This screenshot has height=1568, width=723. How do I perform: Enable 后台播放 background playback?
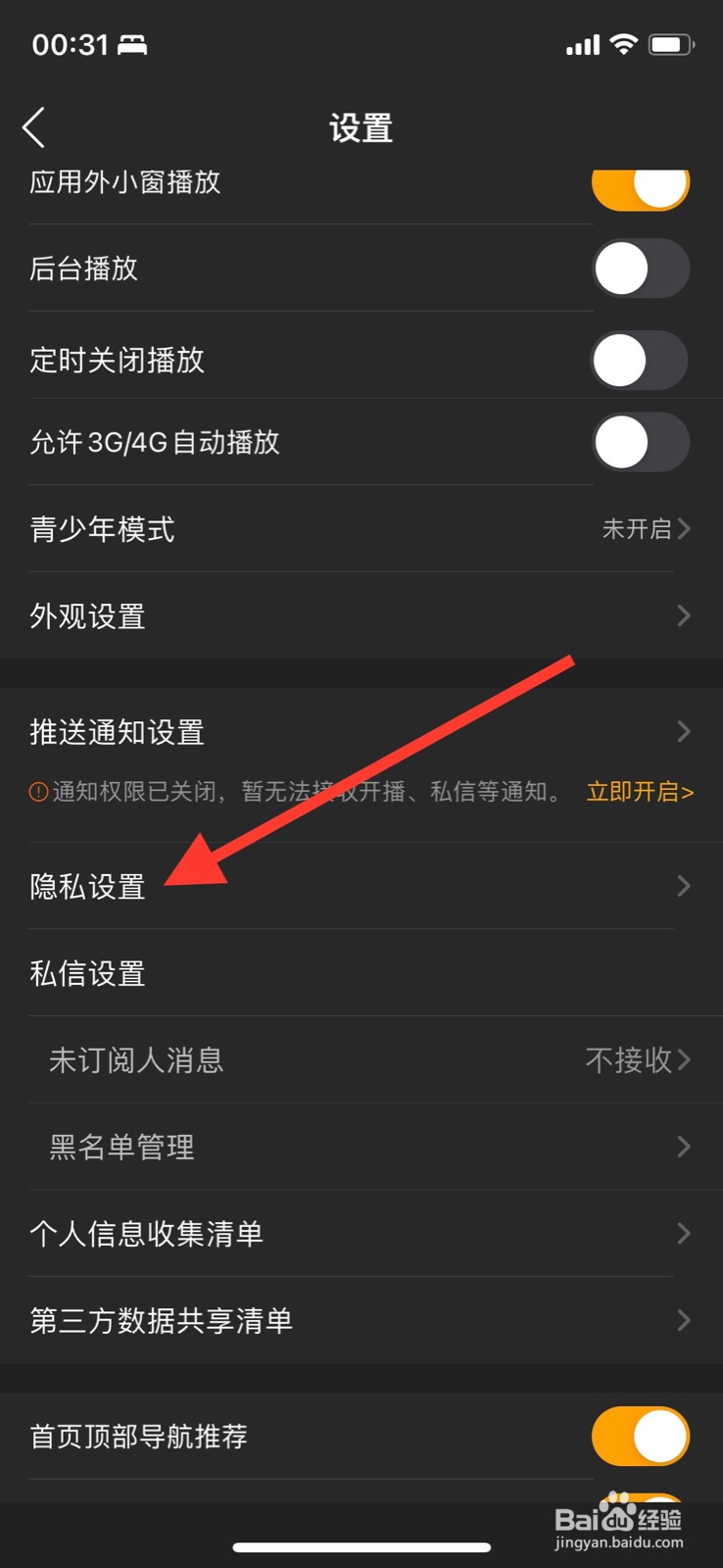(x=641, y=268)
